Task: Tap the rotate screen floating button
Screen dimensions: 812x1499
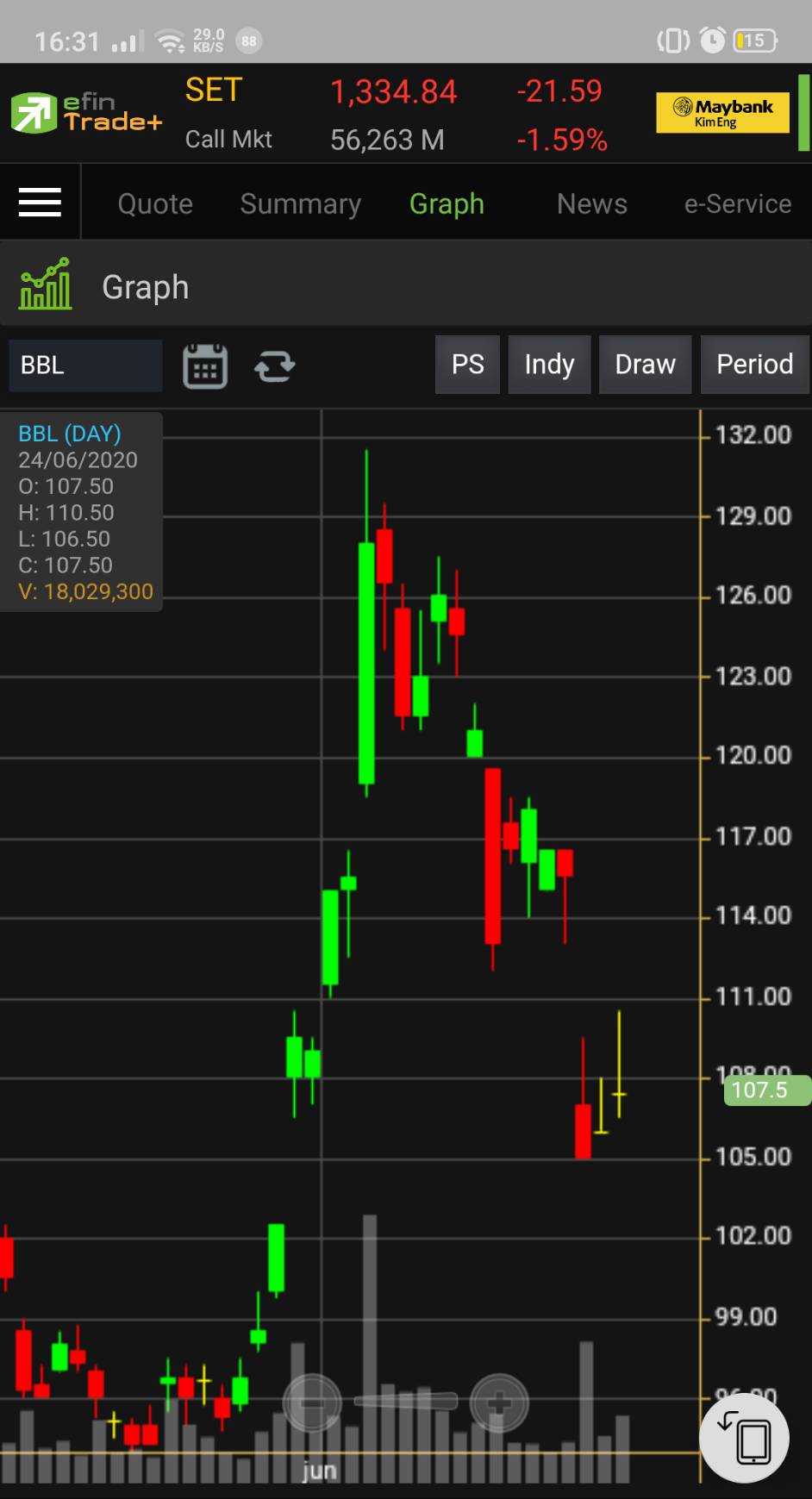Action: click(745, 1439)
